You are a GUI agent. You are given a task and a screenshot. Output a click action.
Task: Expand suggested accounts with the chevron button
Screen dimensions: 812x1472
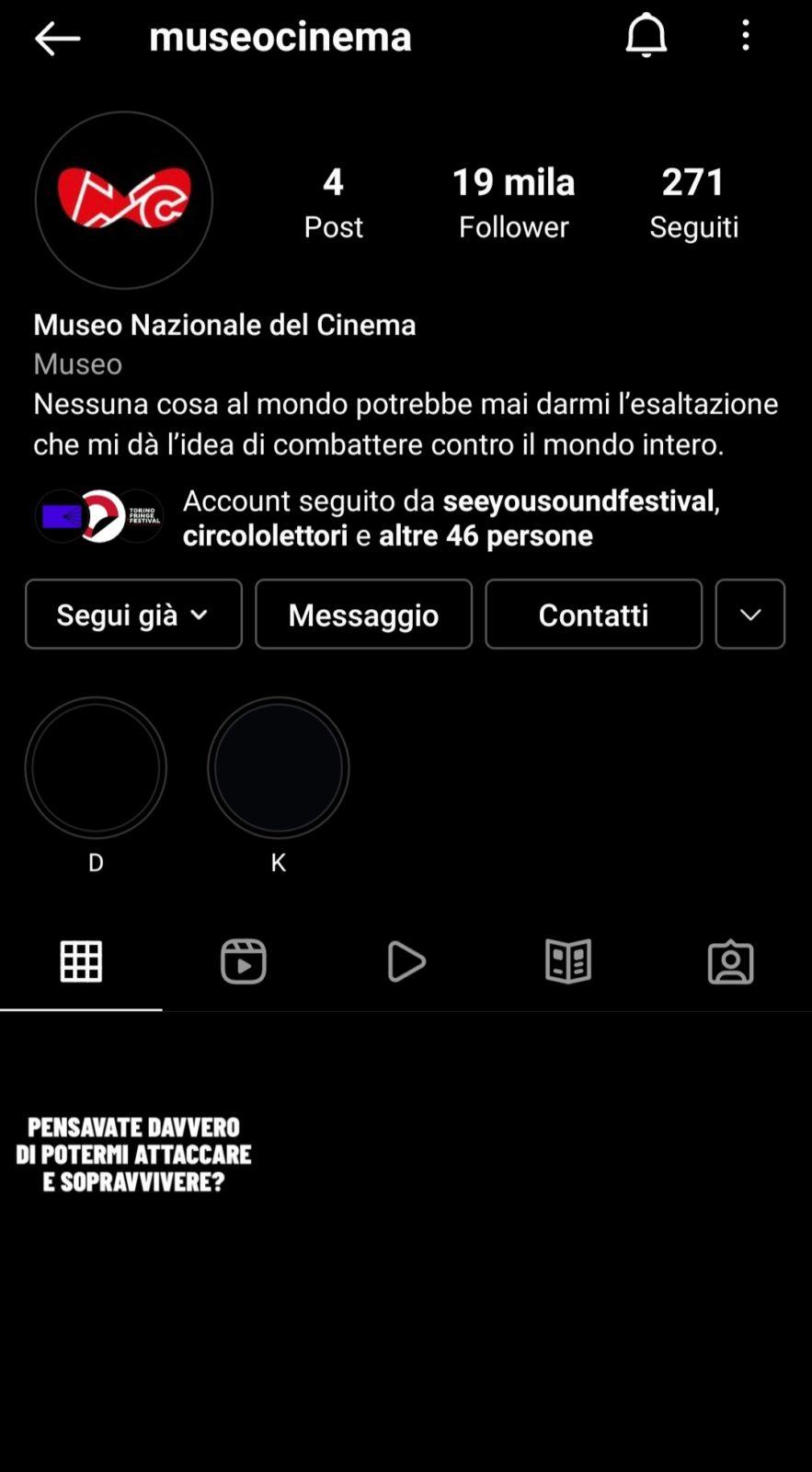click(750, 615)
